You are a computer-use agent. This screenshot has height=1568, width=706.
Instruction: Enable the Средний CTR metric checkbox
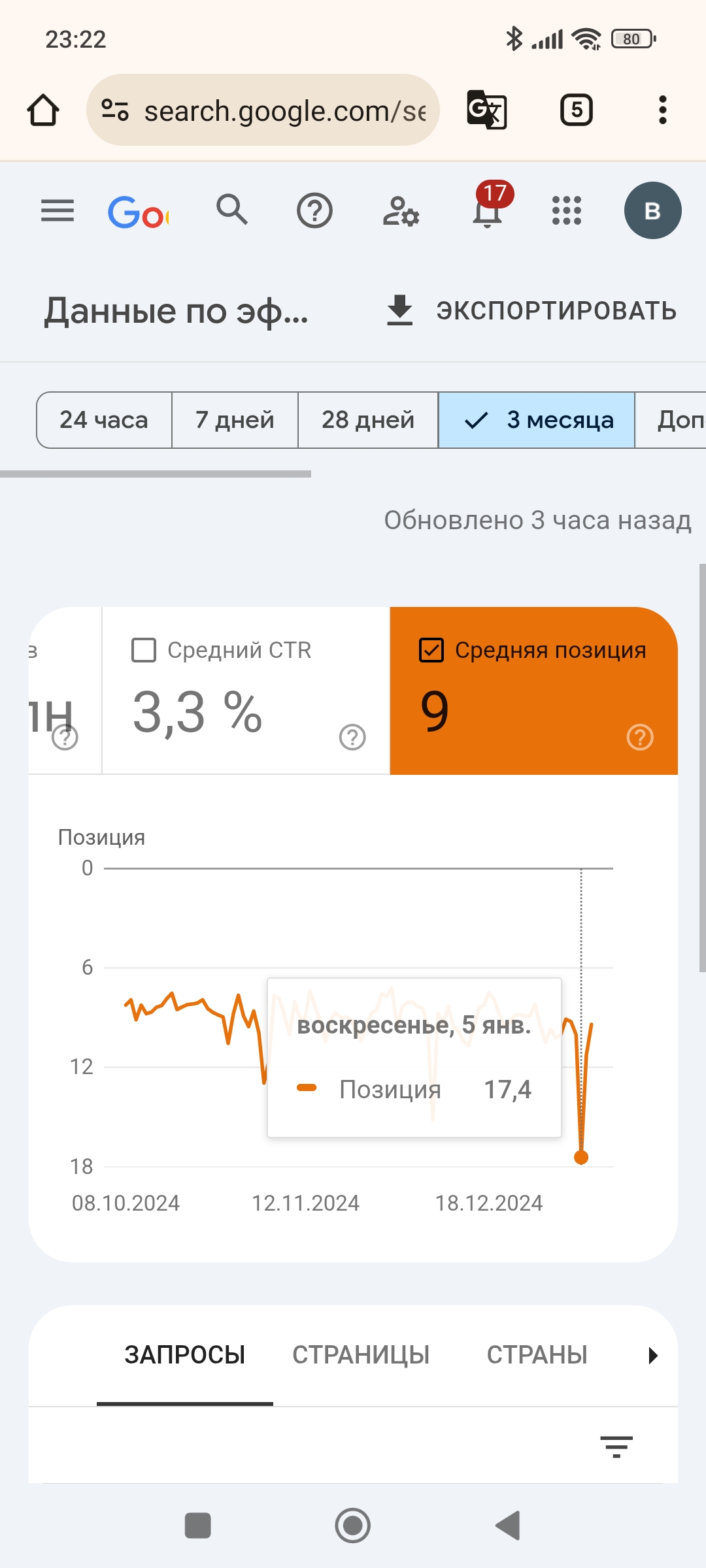pos(144,650)
